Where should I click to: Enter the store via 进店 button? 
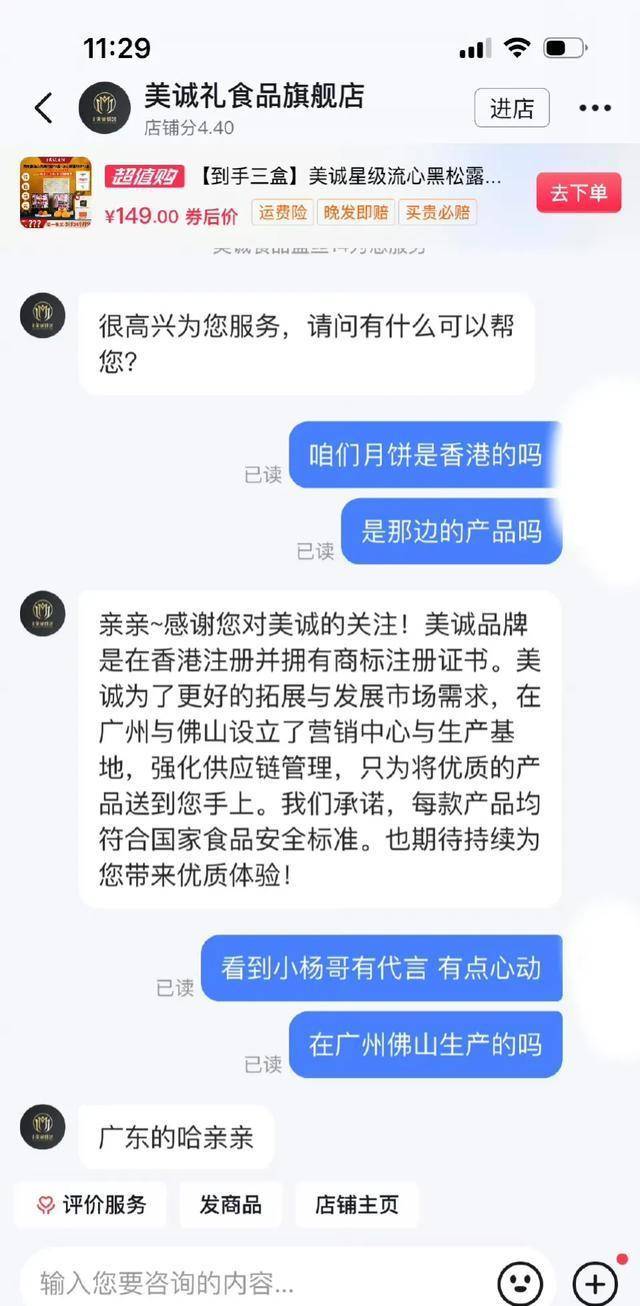point(511,108)
